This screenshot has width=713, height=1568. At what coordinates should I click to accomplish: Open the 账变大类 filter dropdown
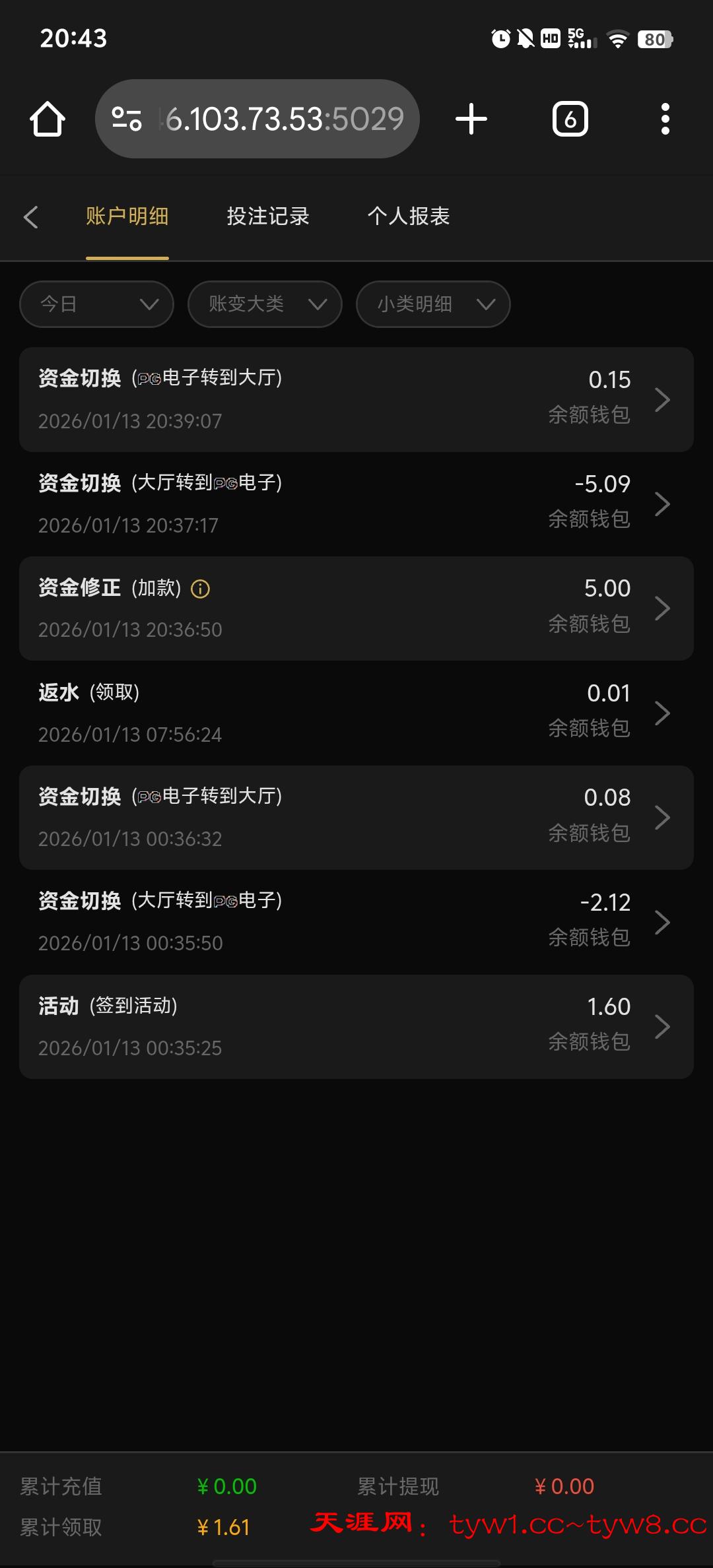pos(265,304)
